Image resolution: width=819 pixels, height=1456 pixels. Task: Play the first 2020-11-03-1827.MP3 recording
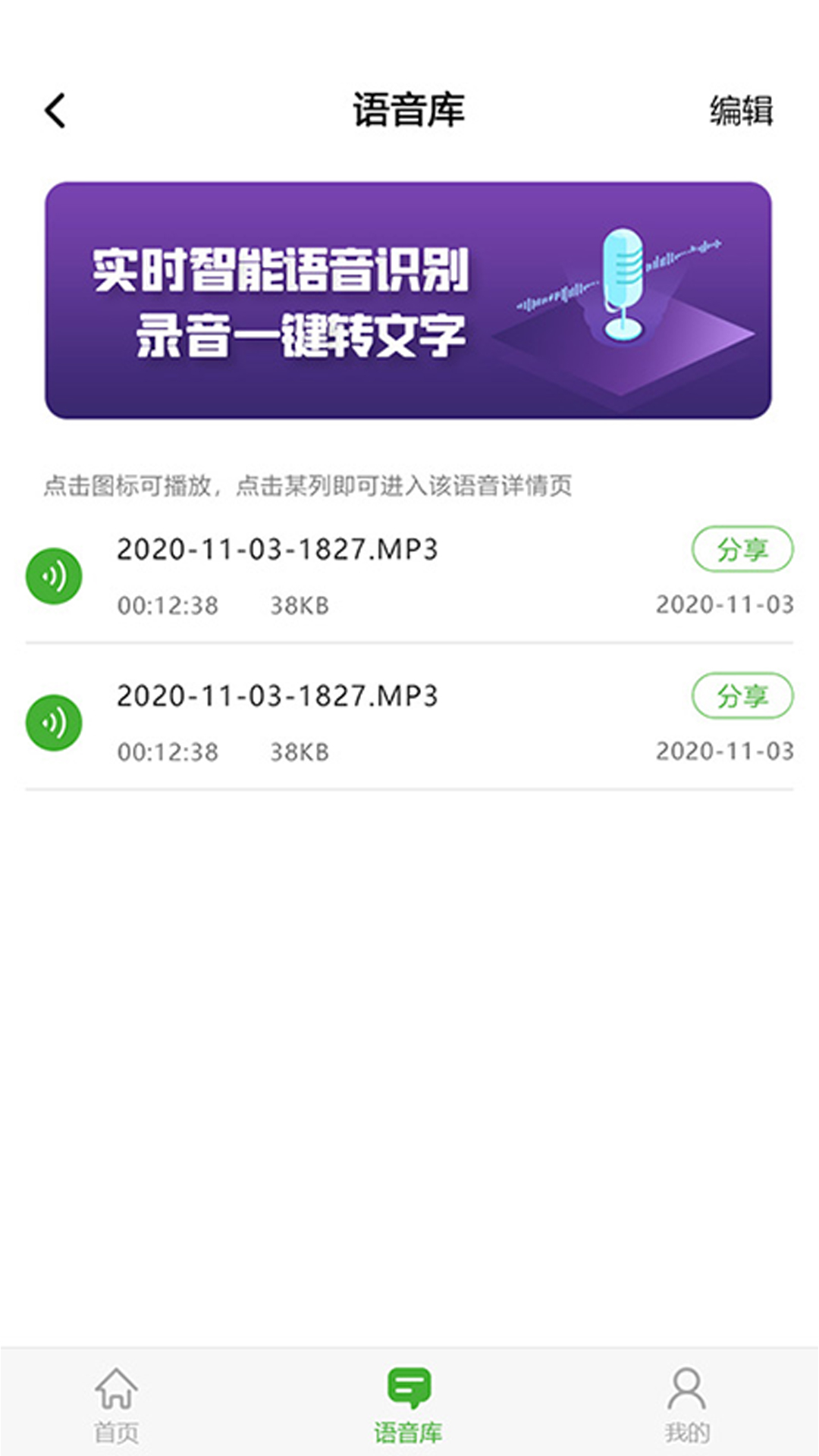pyautogui.click(x=54, y=576)
